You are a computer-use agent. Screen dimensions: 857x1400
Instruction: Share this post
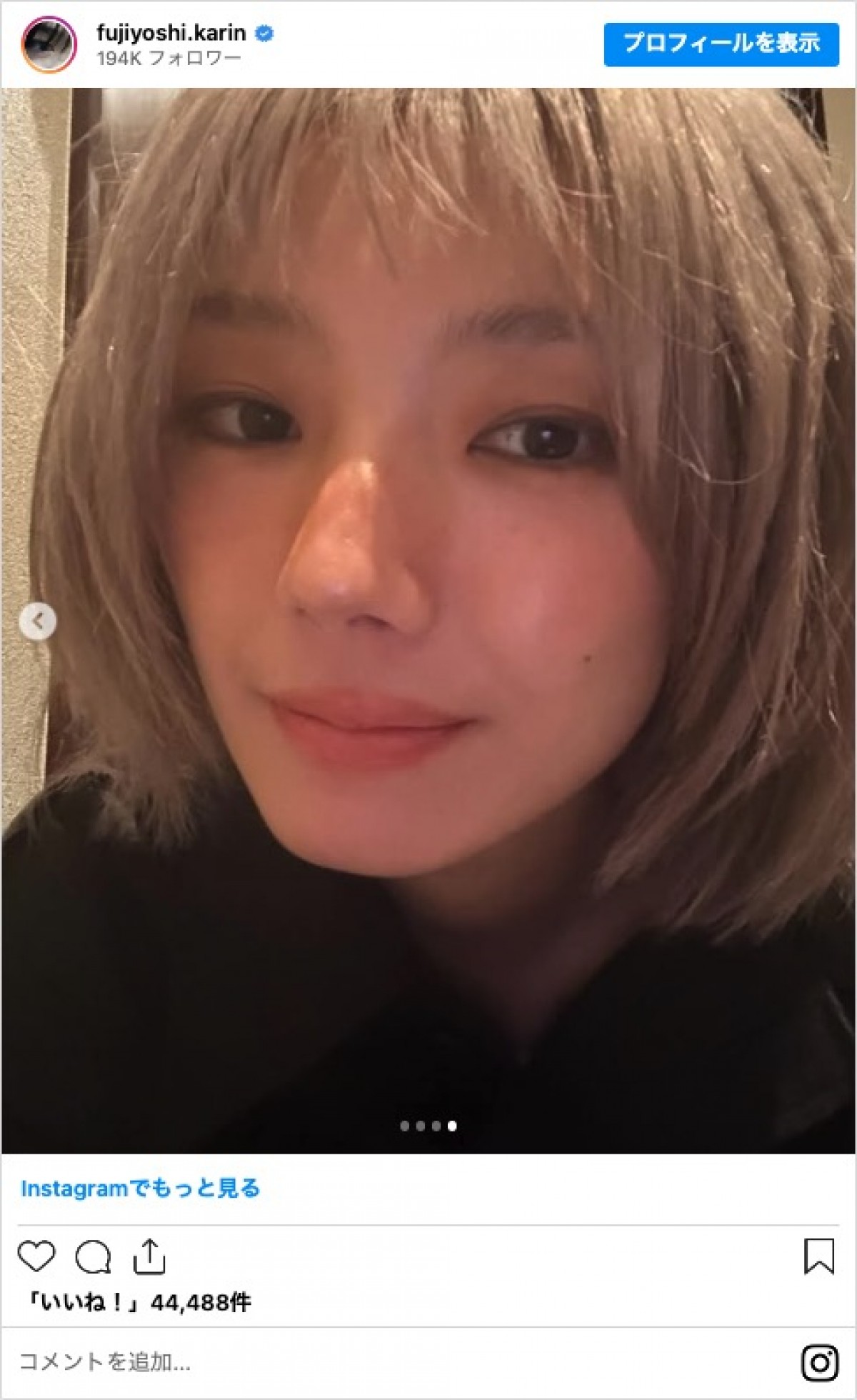pyautogui.click(x=149, y=1256)
